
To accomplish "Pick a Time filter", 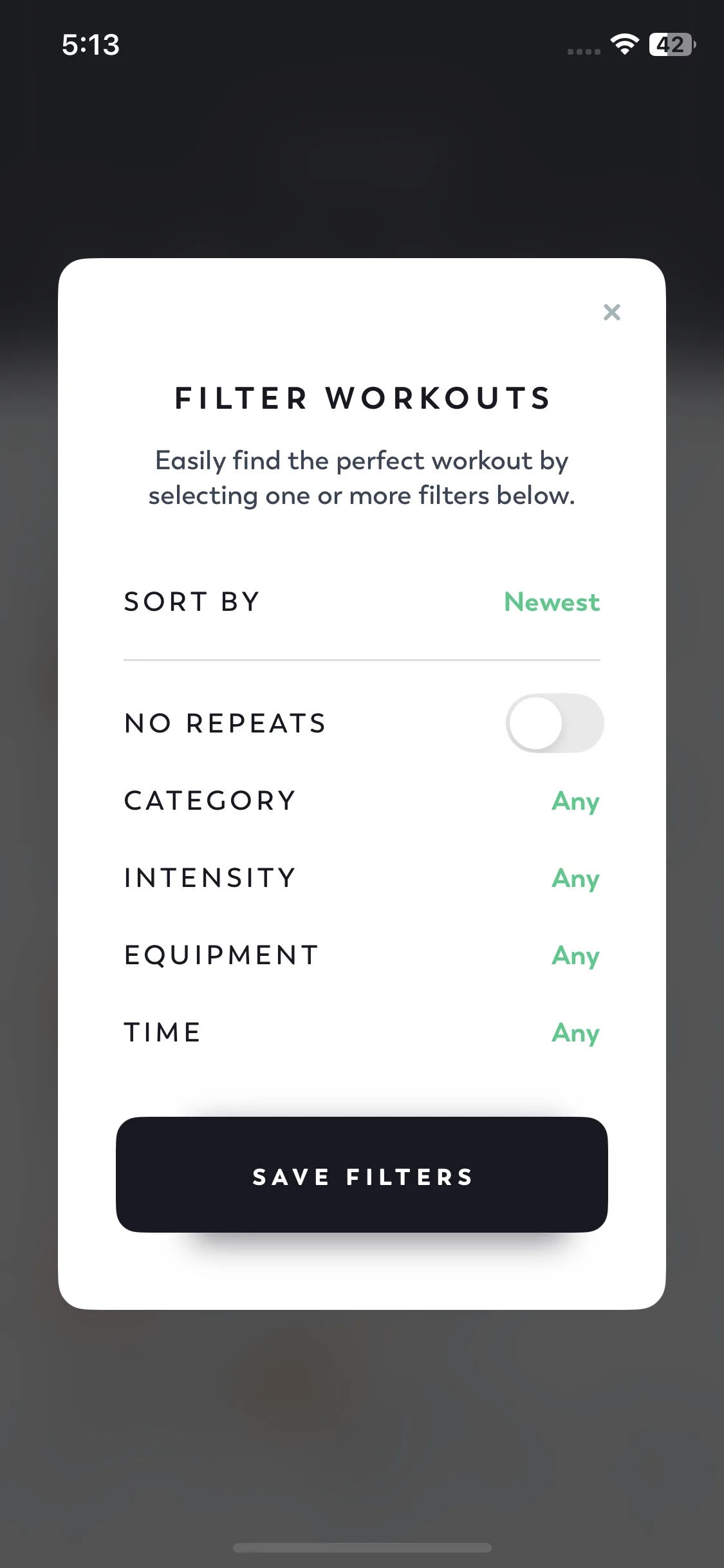I will [575, 1033].
